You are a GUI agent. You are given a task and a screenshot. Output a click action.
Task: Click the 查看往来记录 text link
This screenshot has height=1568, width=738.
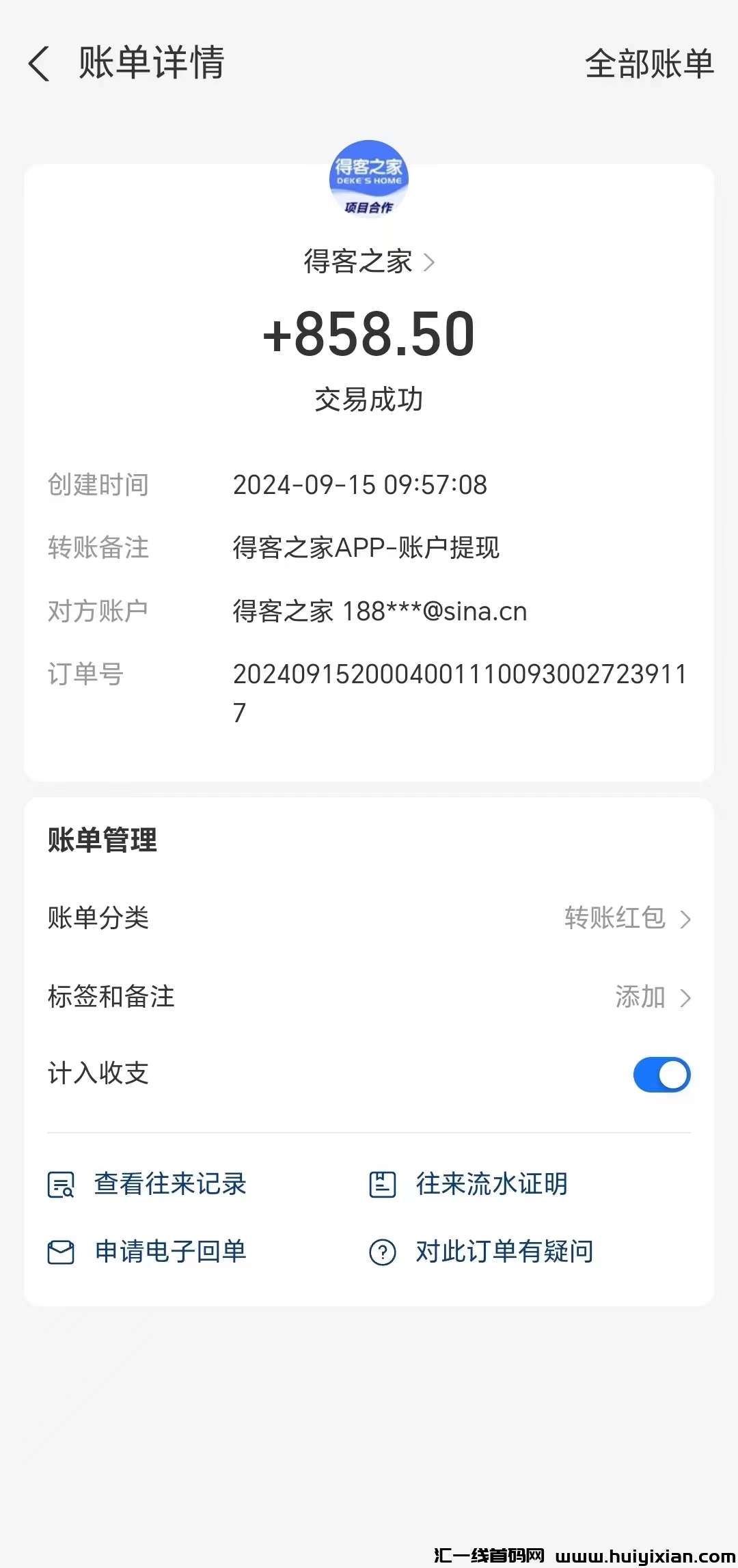point(170,1184)
